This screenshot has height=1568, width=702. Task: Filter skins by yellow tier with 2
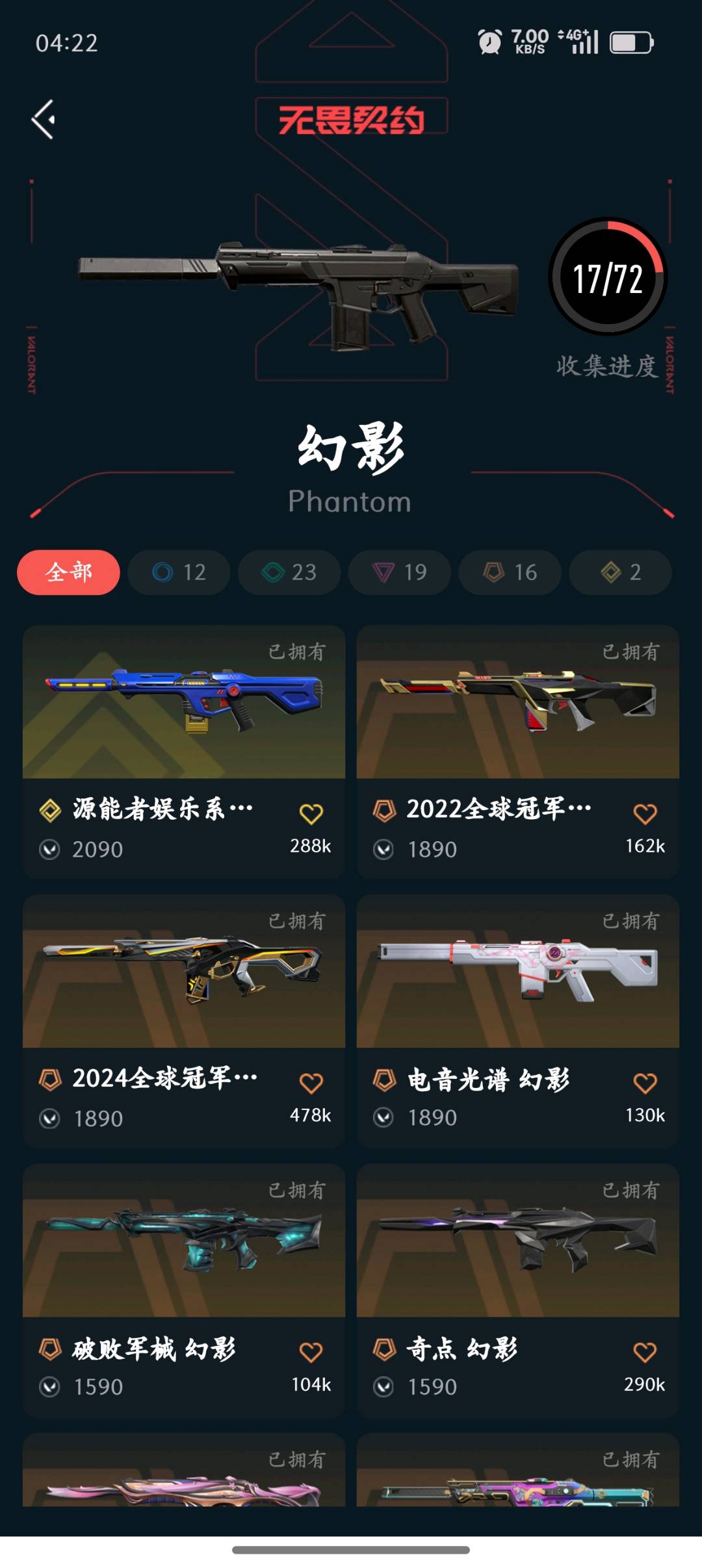click(620, 572)
